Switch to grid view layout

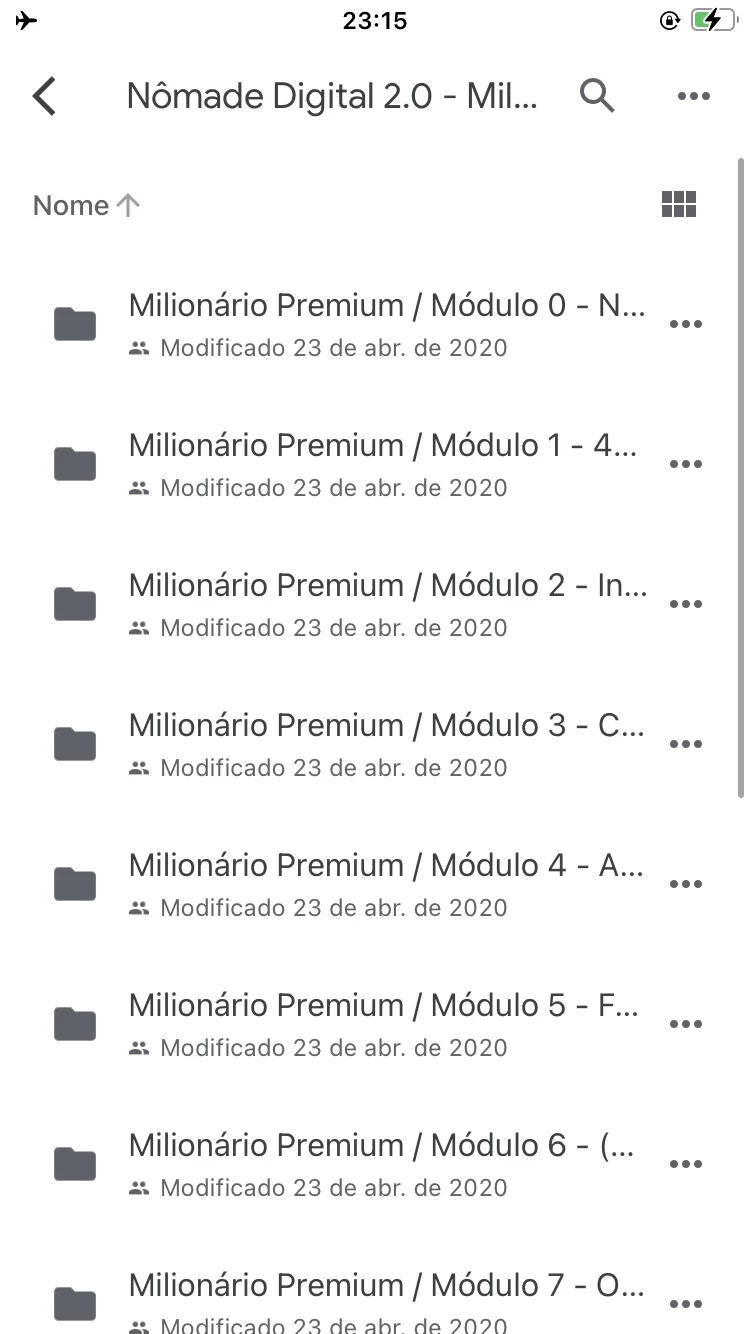tap(679, 205)
